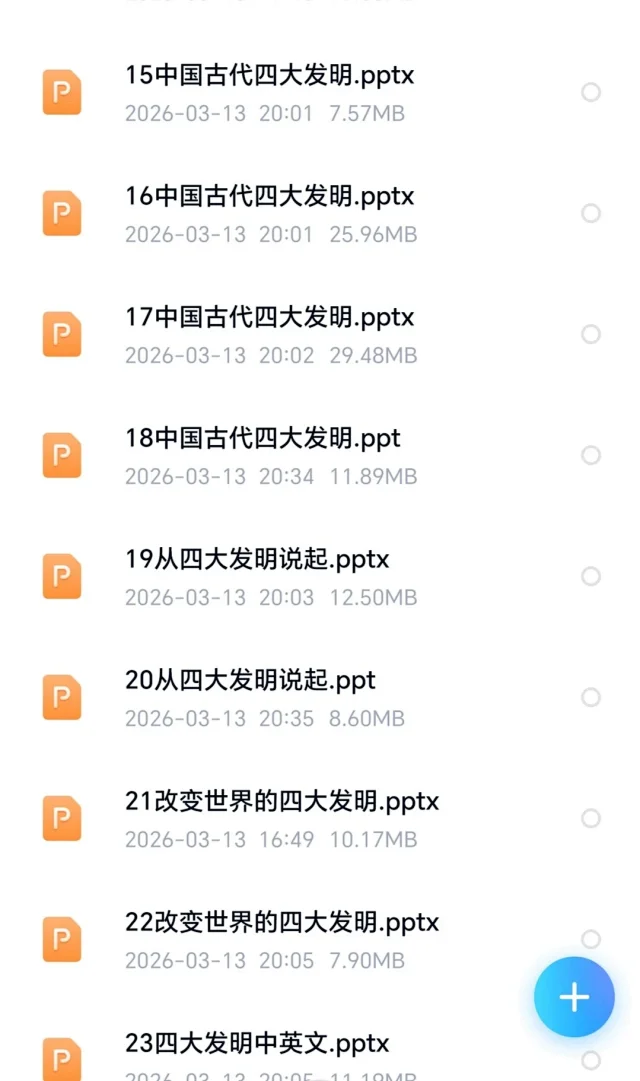Select the circle for 21改变世界的四大发明.pptx
This screenshot has width=640, height=1081.
(x=591, y=818)
